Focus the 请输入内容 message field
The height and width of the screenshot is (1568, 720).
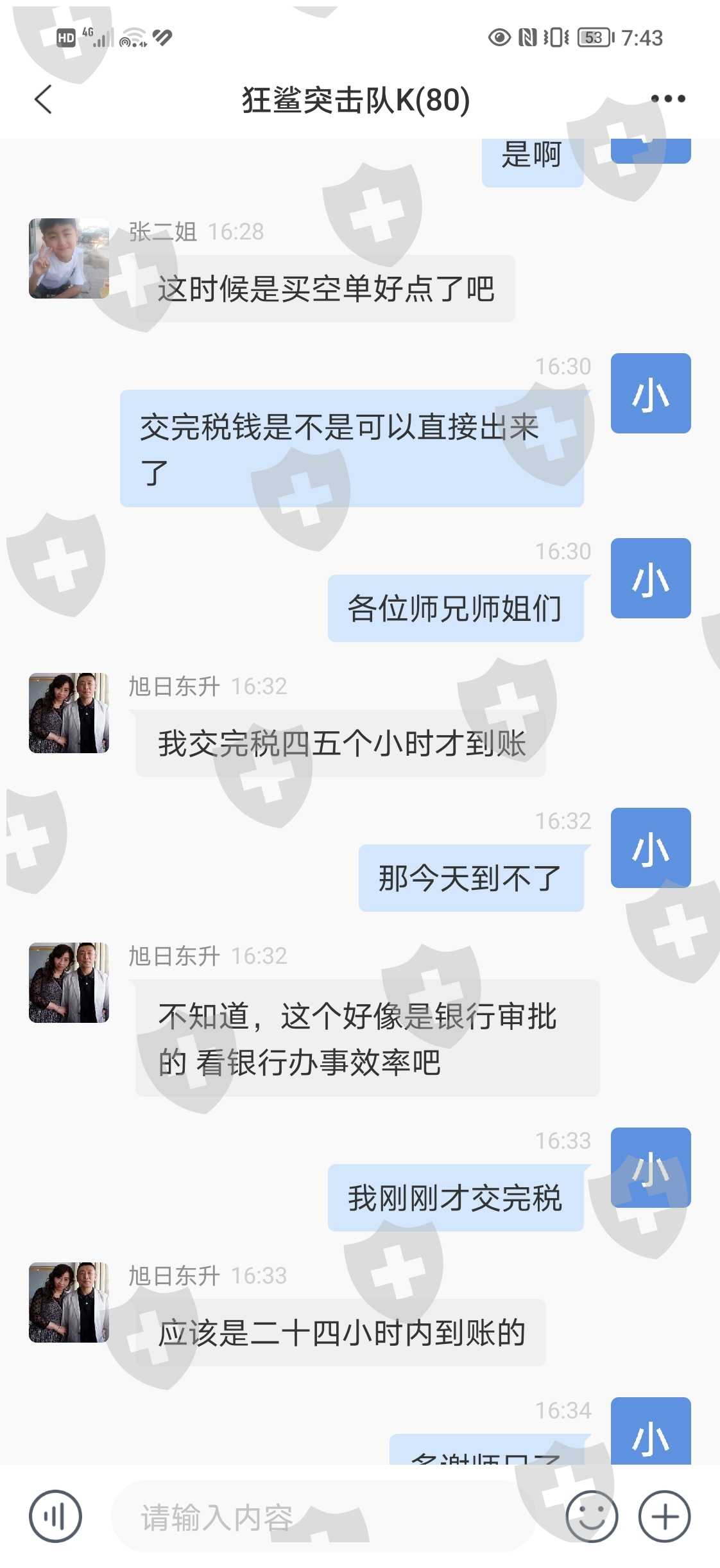coord(323,1516)
